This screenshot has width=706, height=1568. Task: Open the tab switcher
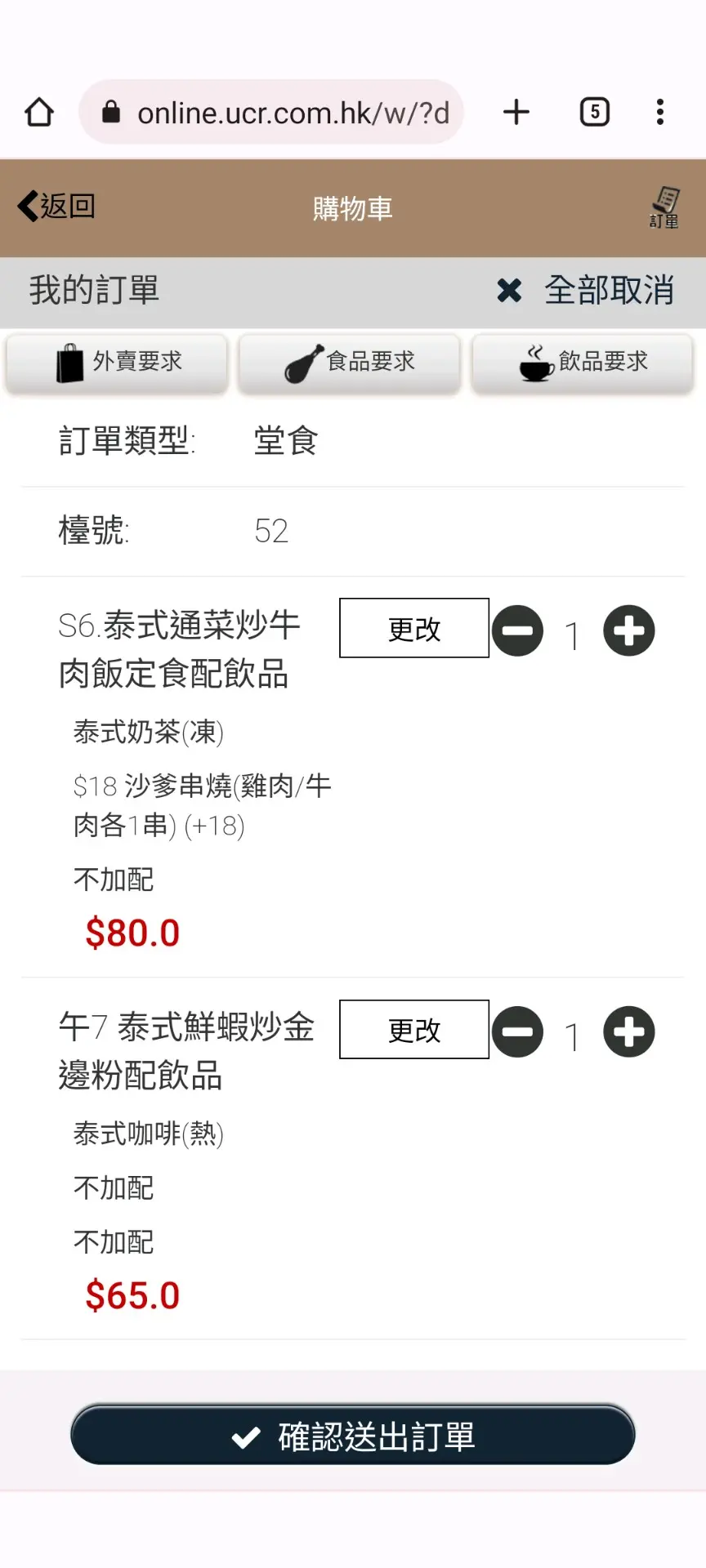pos(594,112)
